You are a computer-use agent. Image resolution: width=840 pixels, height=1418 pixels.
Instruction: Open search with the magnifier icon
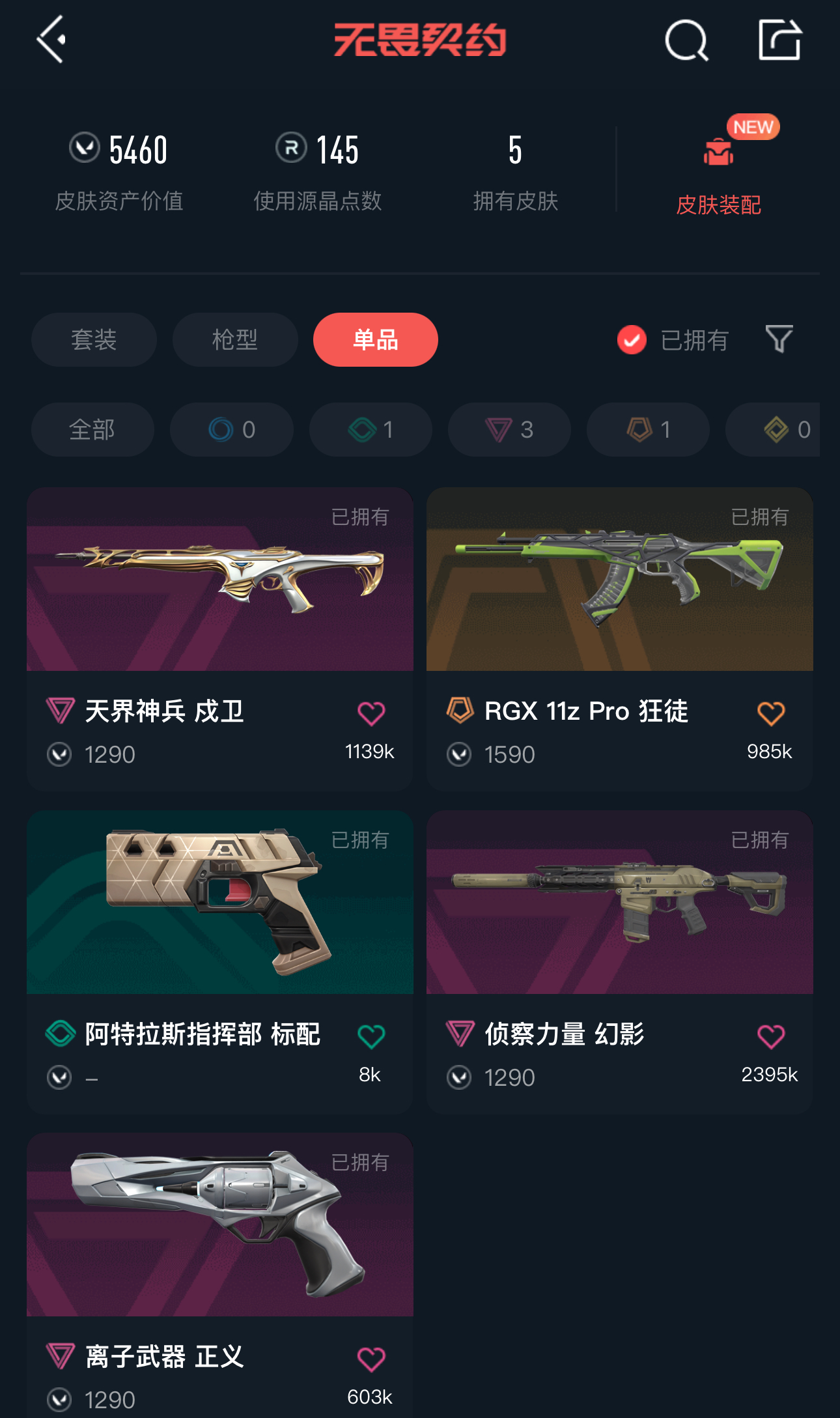pyautogui.click(x=686, y=40)
